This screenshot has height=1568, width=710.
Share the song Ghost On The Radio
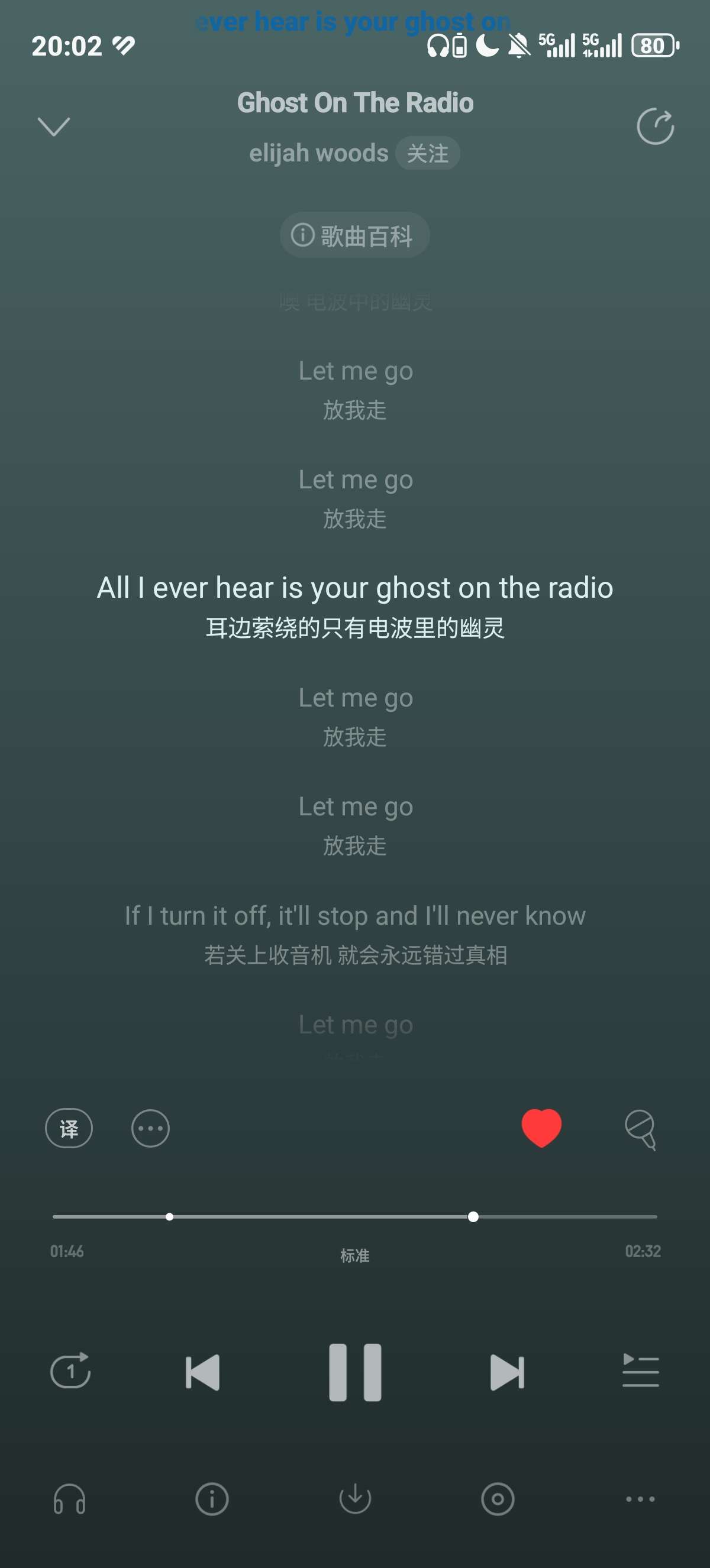(654, 127)
